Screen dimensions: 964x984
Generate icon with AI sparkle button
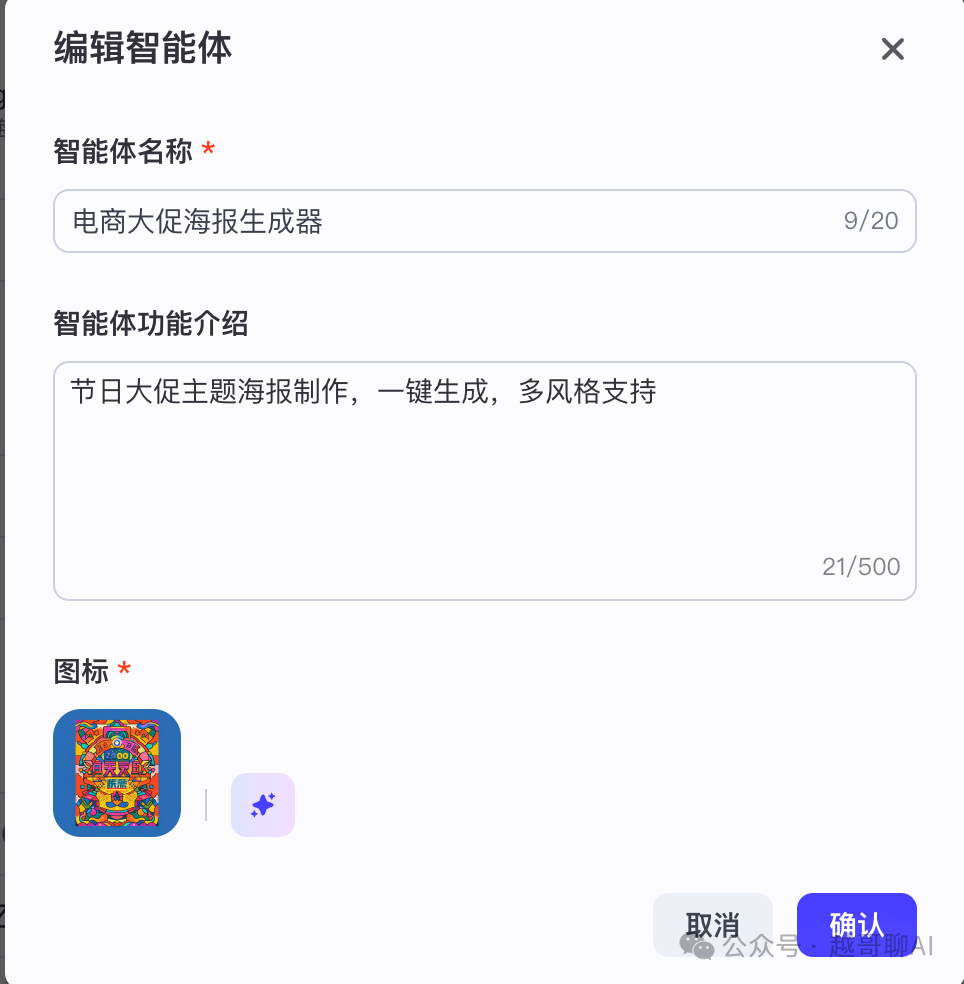[263, 805]
